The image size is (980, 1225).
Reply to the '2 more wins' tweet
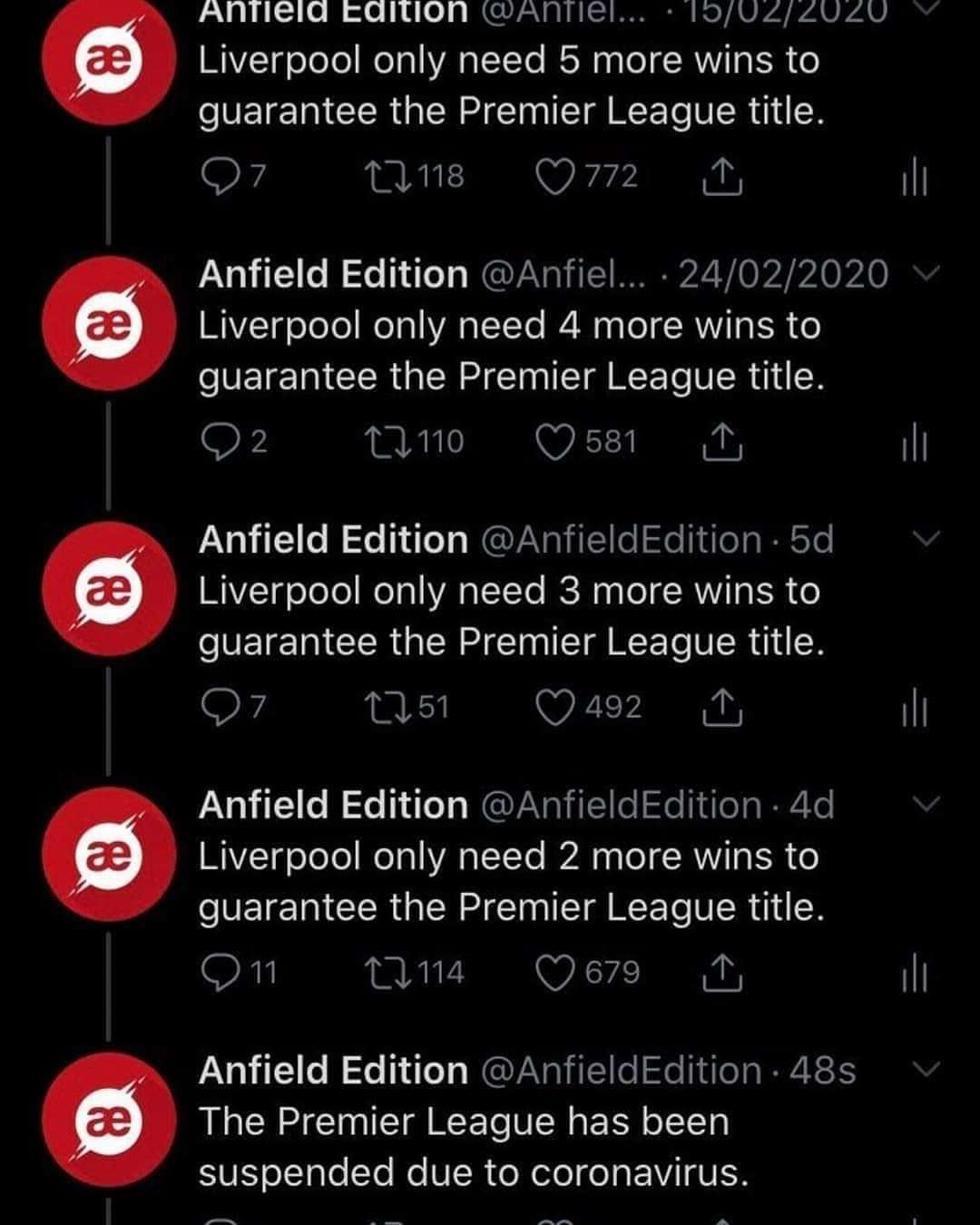218,973
